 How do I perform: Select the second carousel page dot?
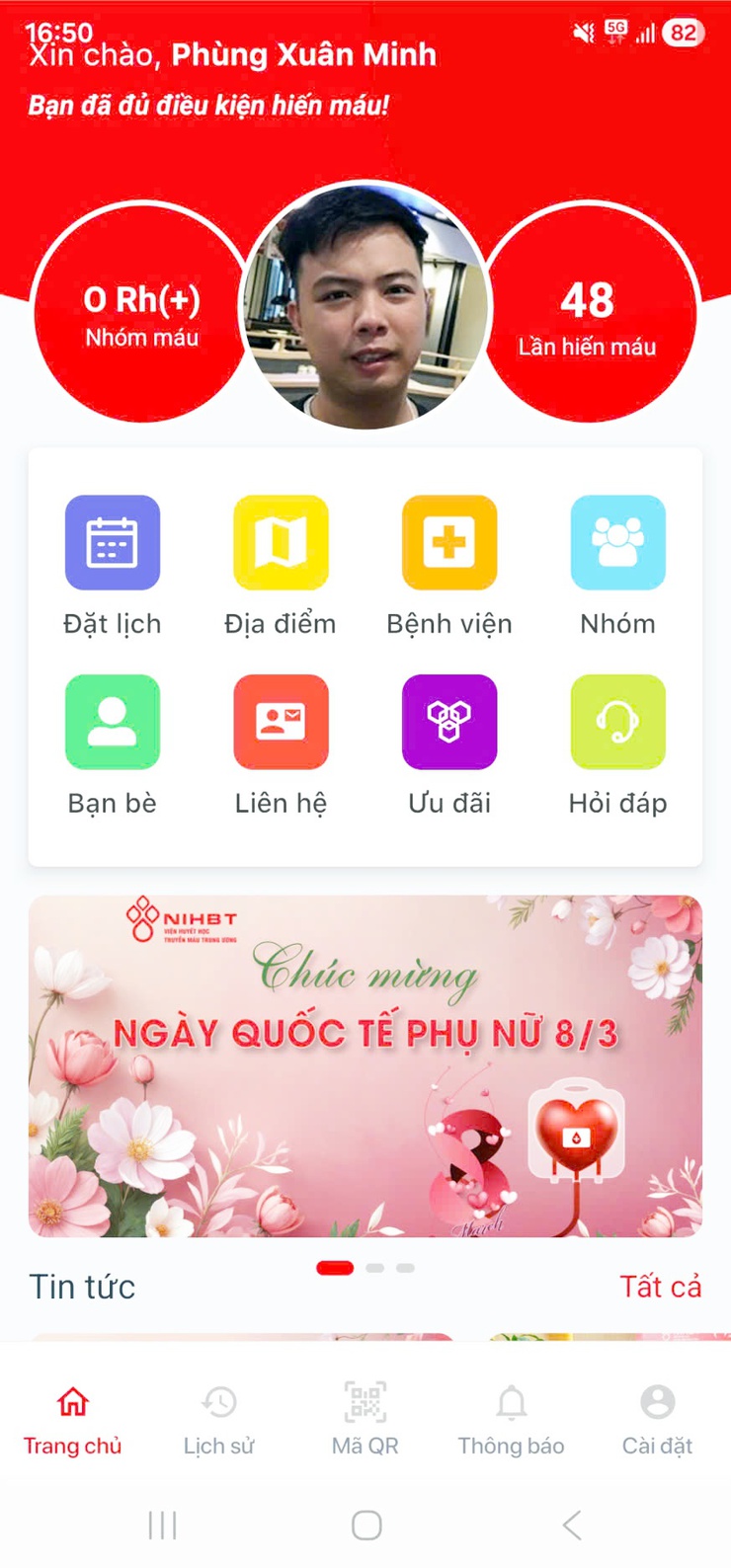point(373,1267)
